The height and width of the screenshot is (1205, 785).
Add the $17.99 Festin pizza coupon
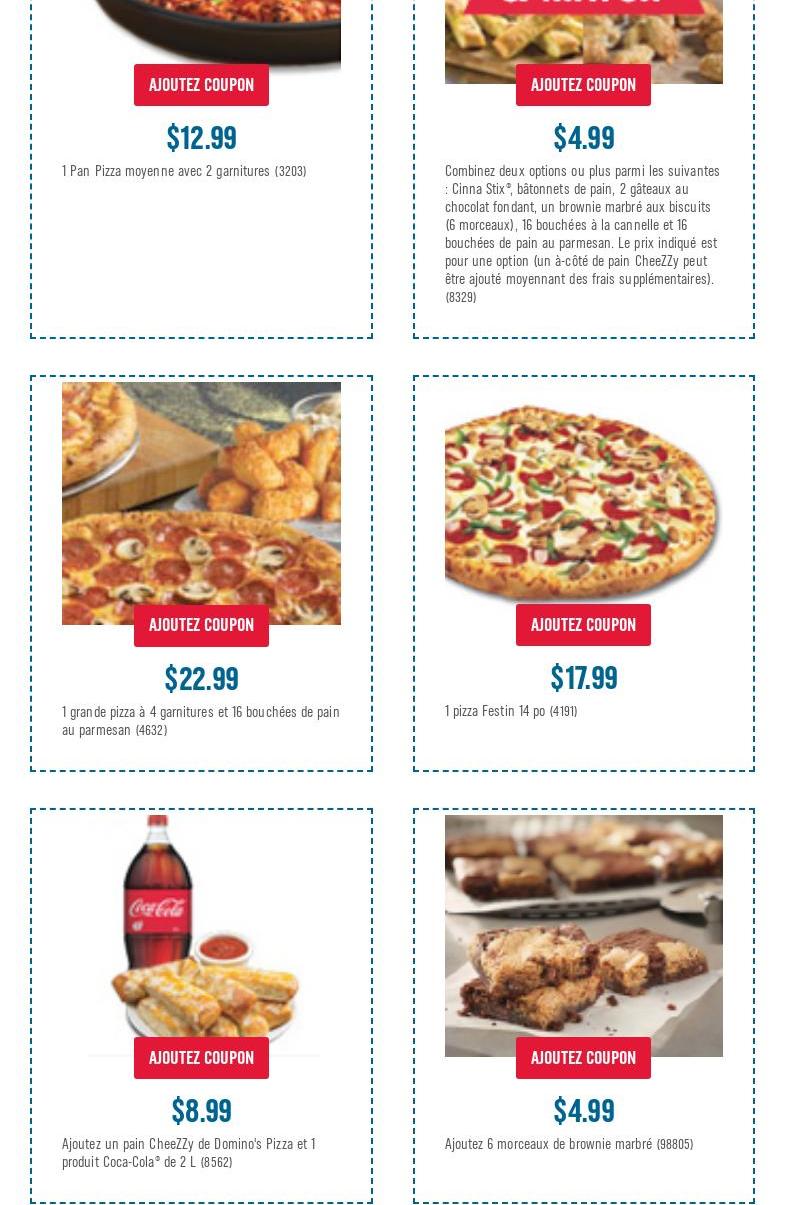coord(583,625)
